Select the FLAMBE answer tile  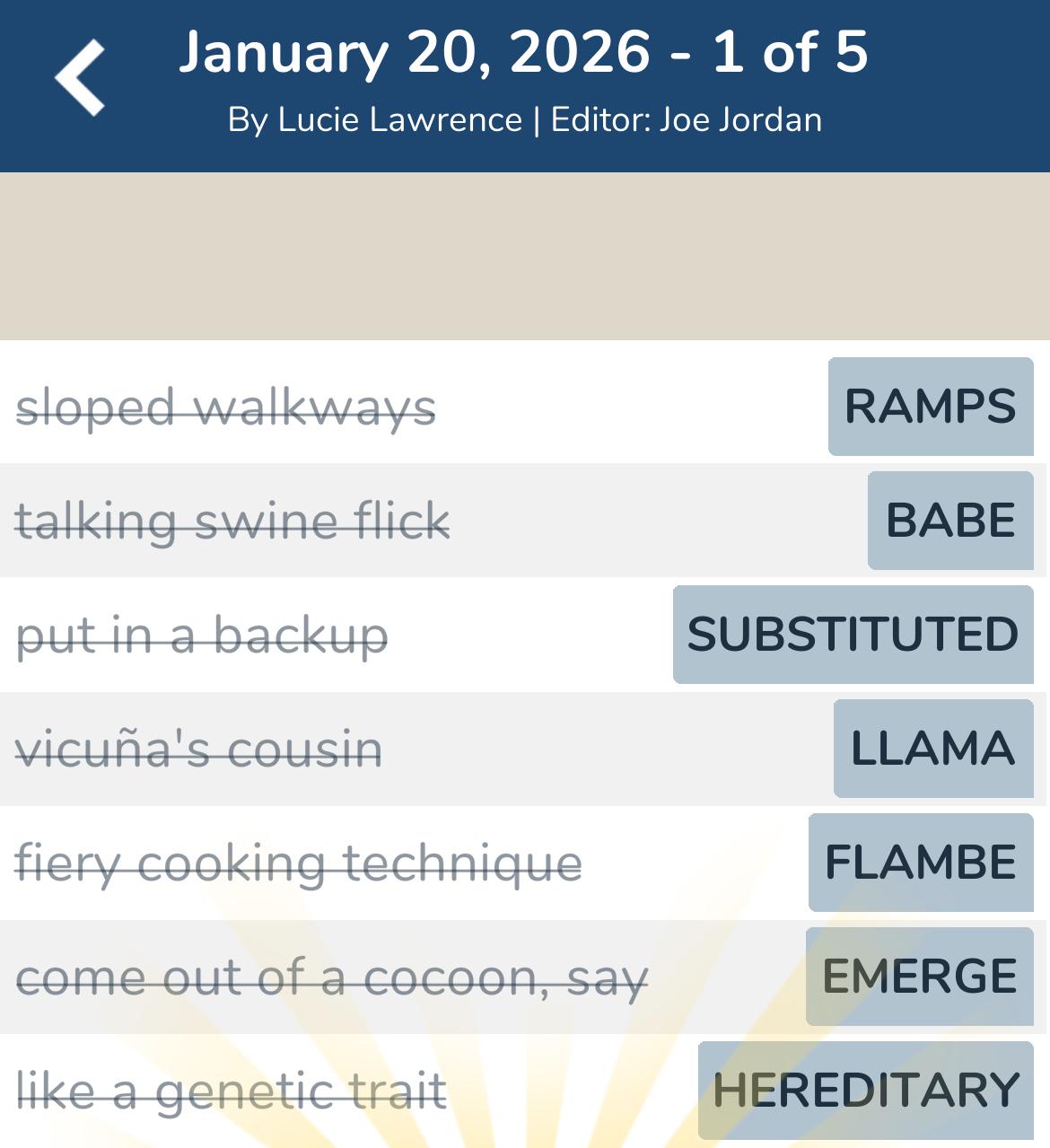[x=920, y=863]
